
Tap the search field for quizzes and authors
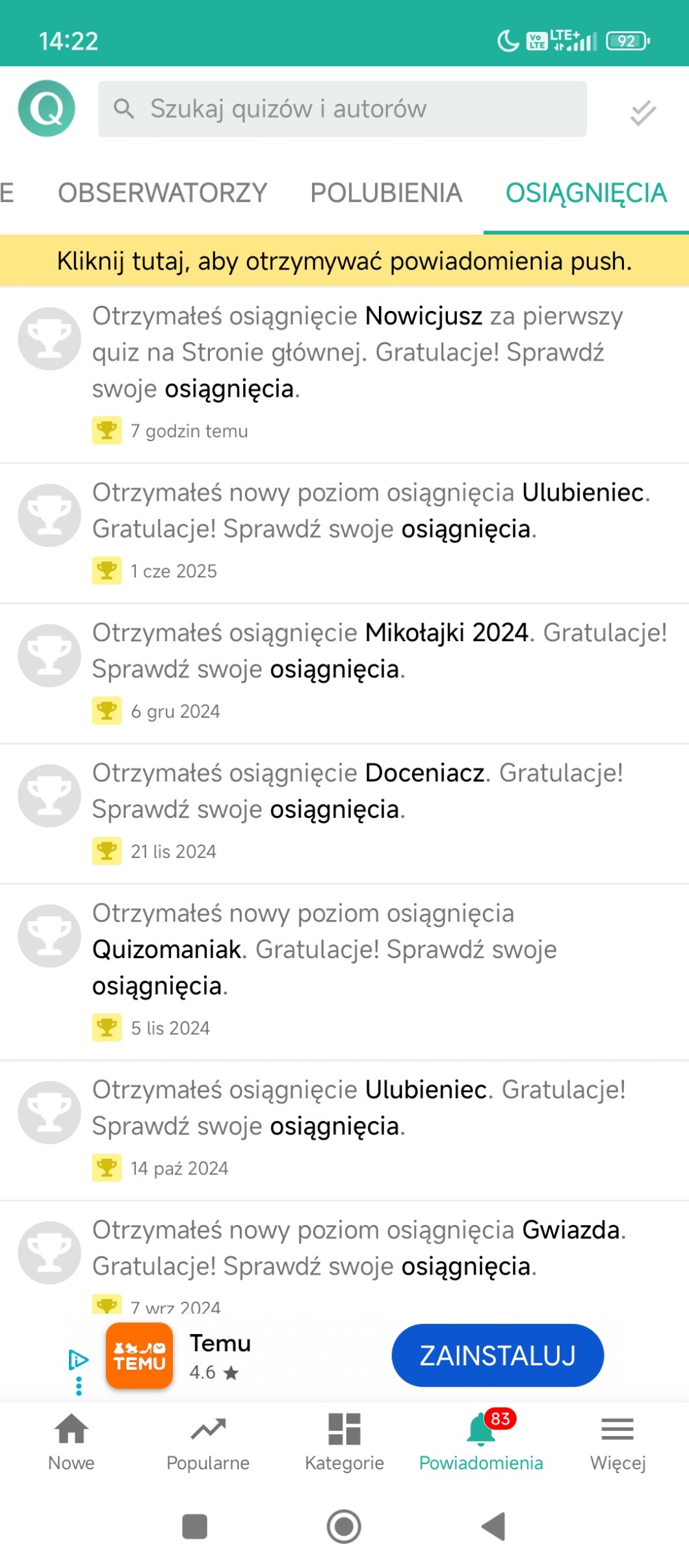click(342, 109)
